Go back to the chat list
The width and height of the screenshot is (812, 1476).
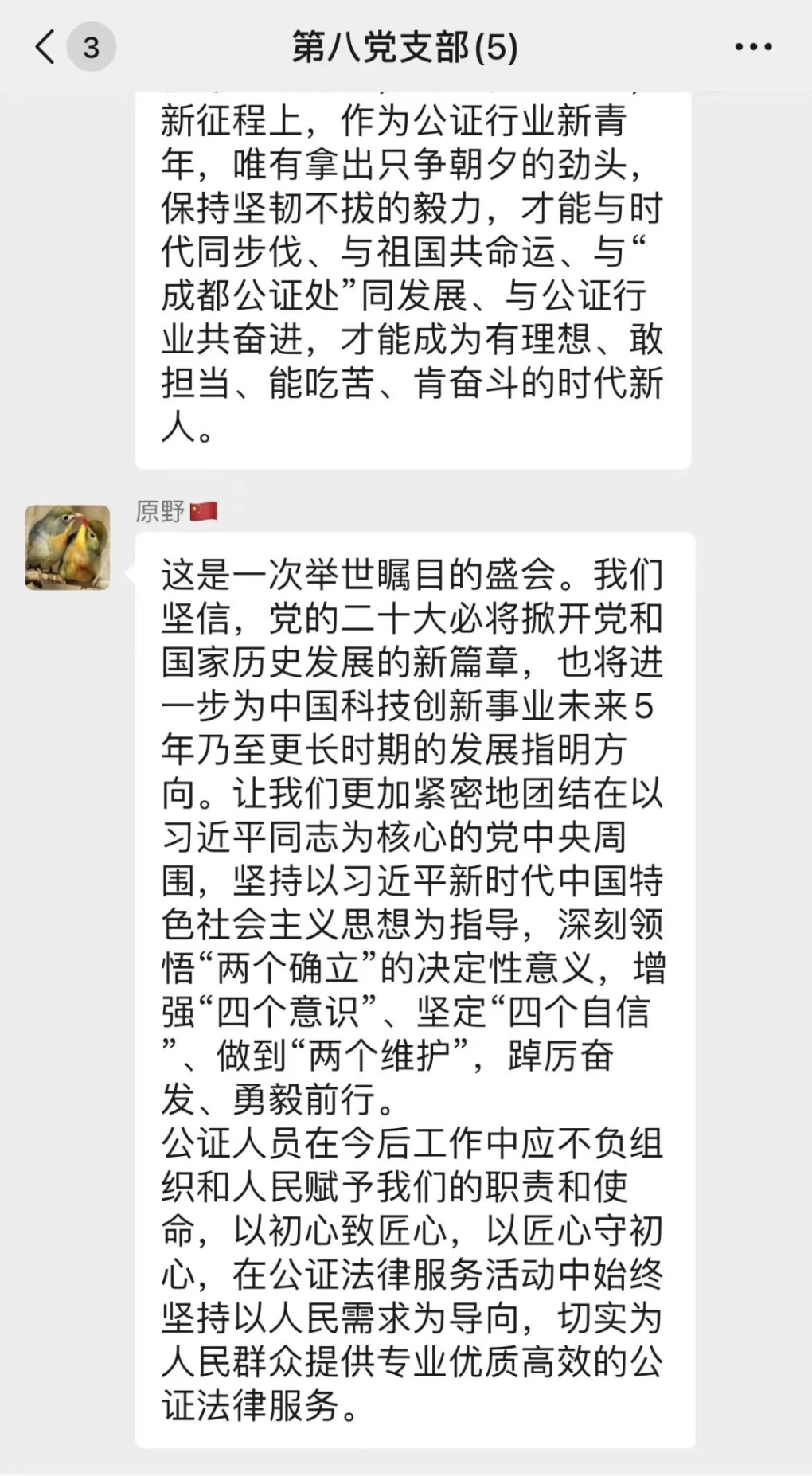46,47
